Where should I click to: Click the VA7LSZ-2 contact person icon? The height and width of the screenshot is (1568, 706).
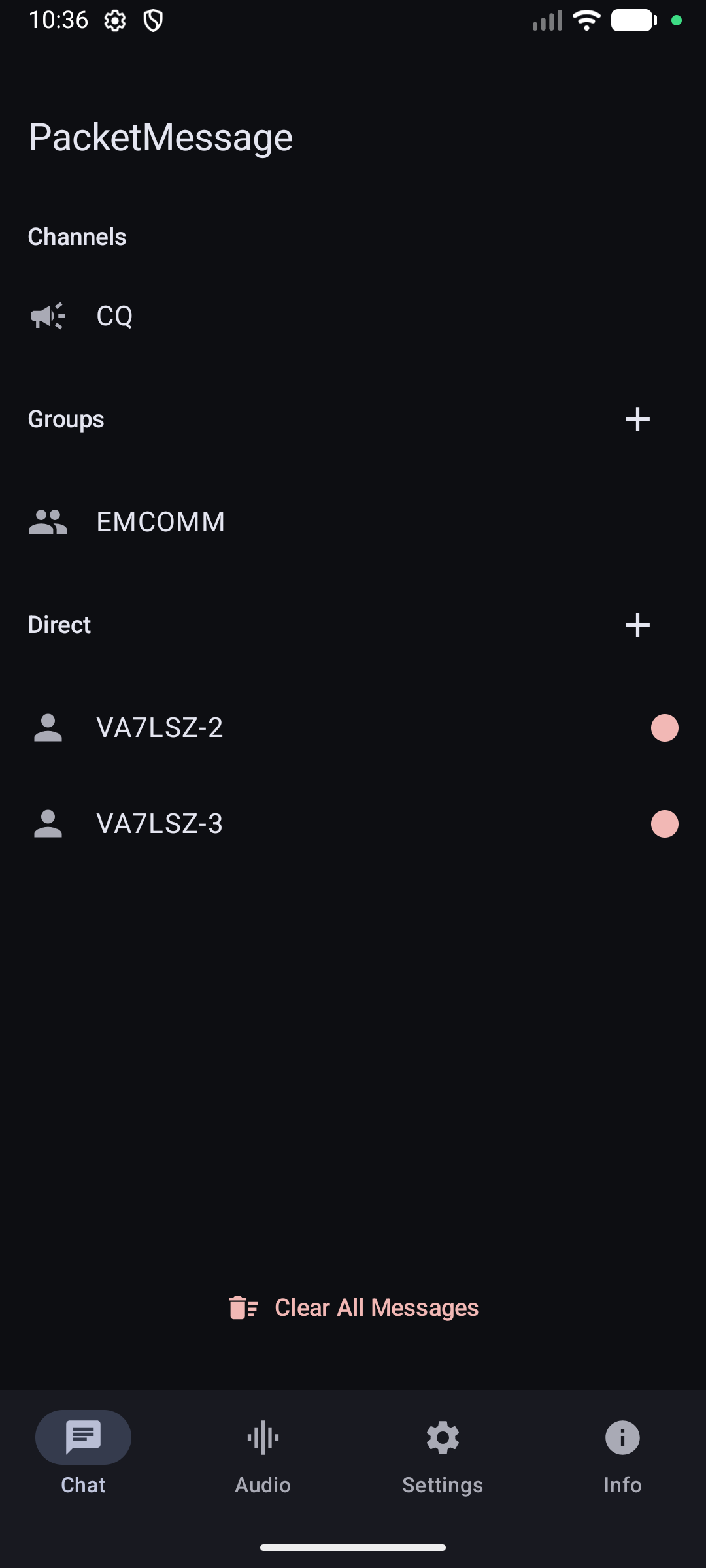[x=48, y=728]
